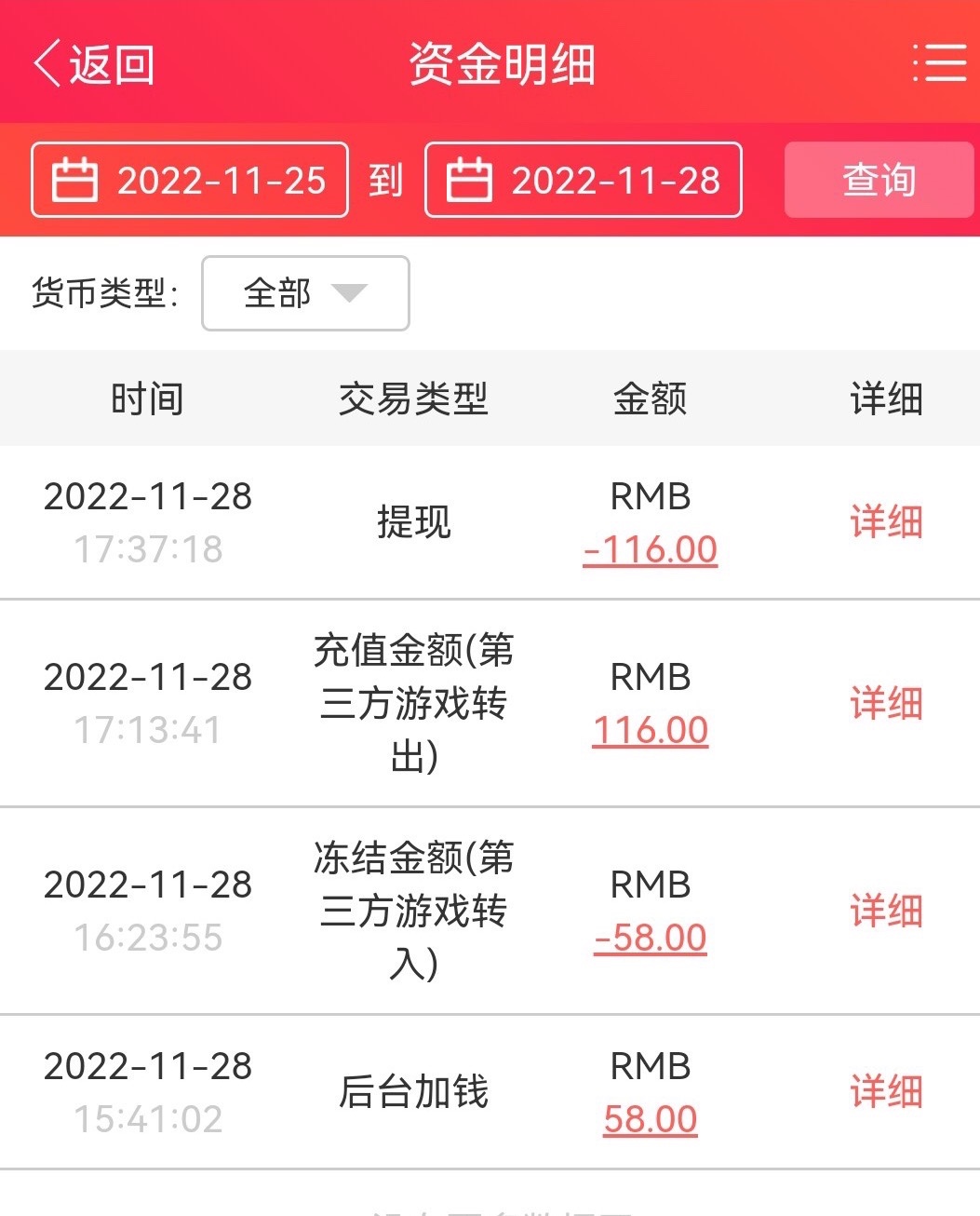Show 详细 for the 冻结金额 entry
Screen dimensions: 980x1216
pyautogui.click(x=886, y=911)
